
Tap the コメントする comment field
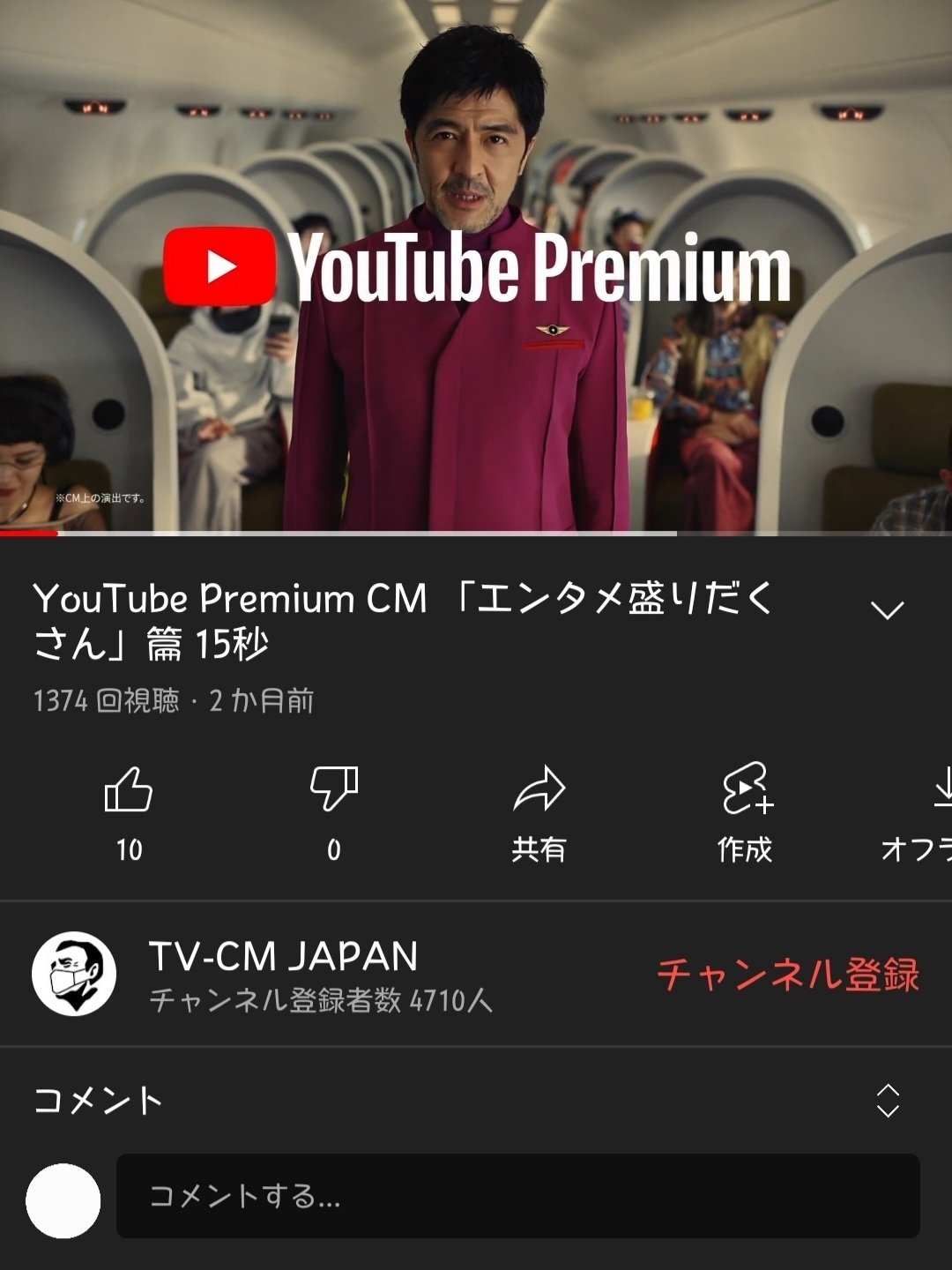[517, 1196]
